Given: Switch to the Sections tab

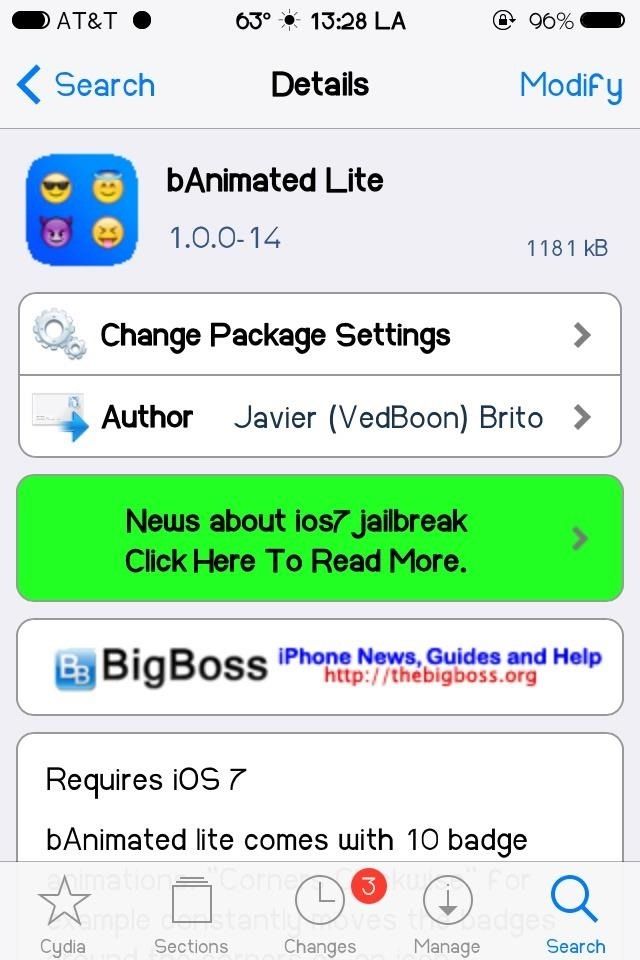Looking at the screenshot, I should [191, 912].
